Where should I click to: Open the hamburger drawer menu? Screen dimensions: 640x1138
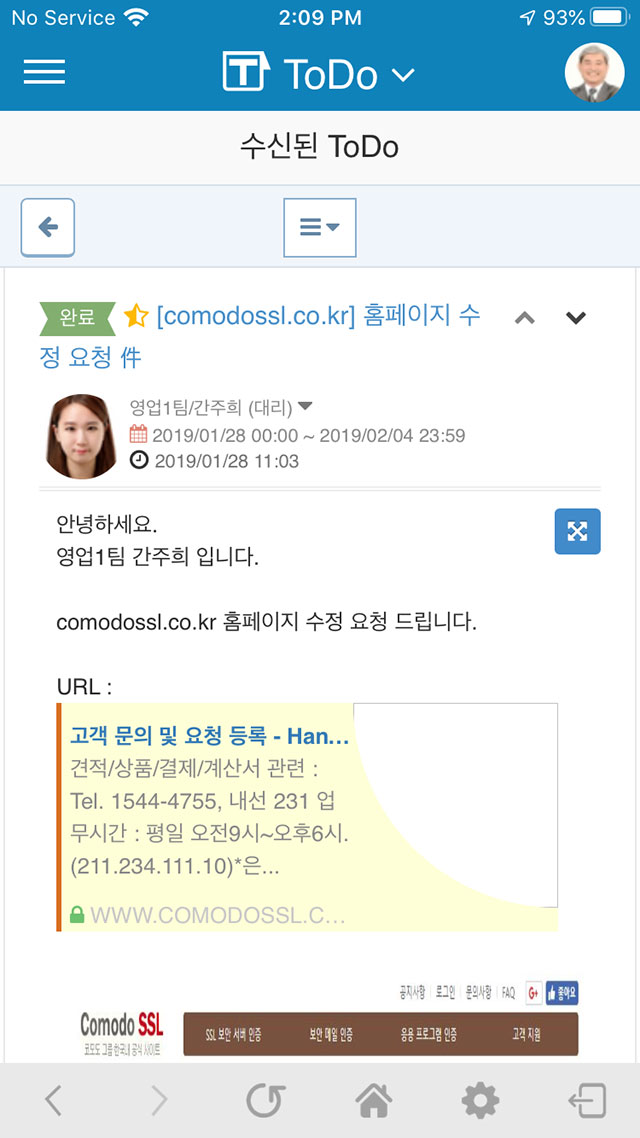pos(44,72)
